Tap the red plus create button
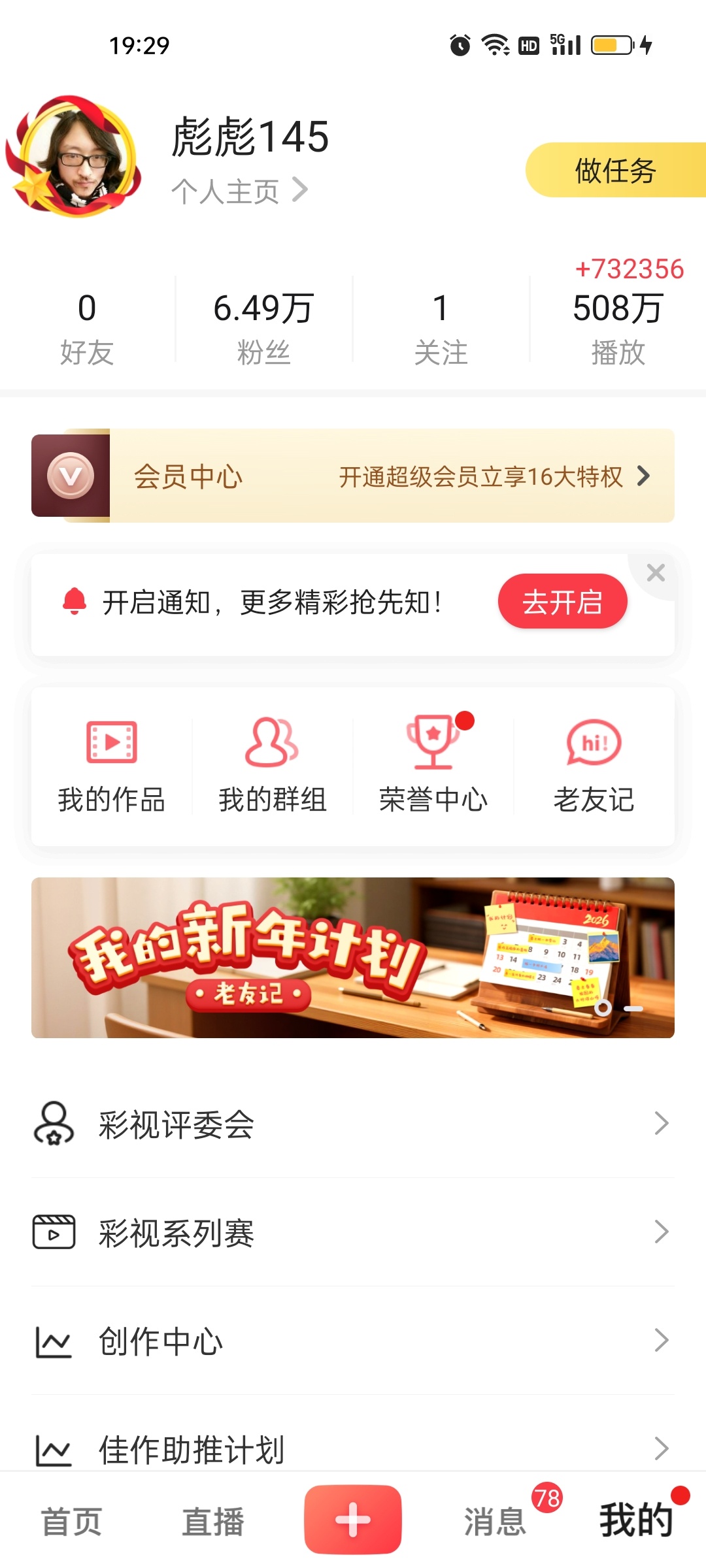The height and width of the screenshot is (1568, 706). pos(353,1520)
